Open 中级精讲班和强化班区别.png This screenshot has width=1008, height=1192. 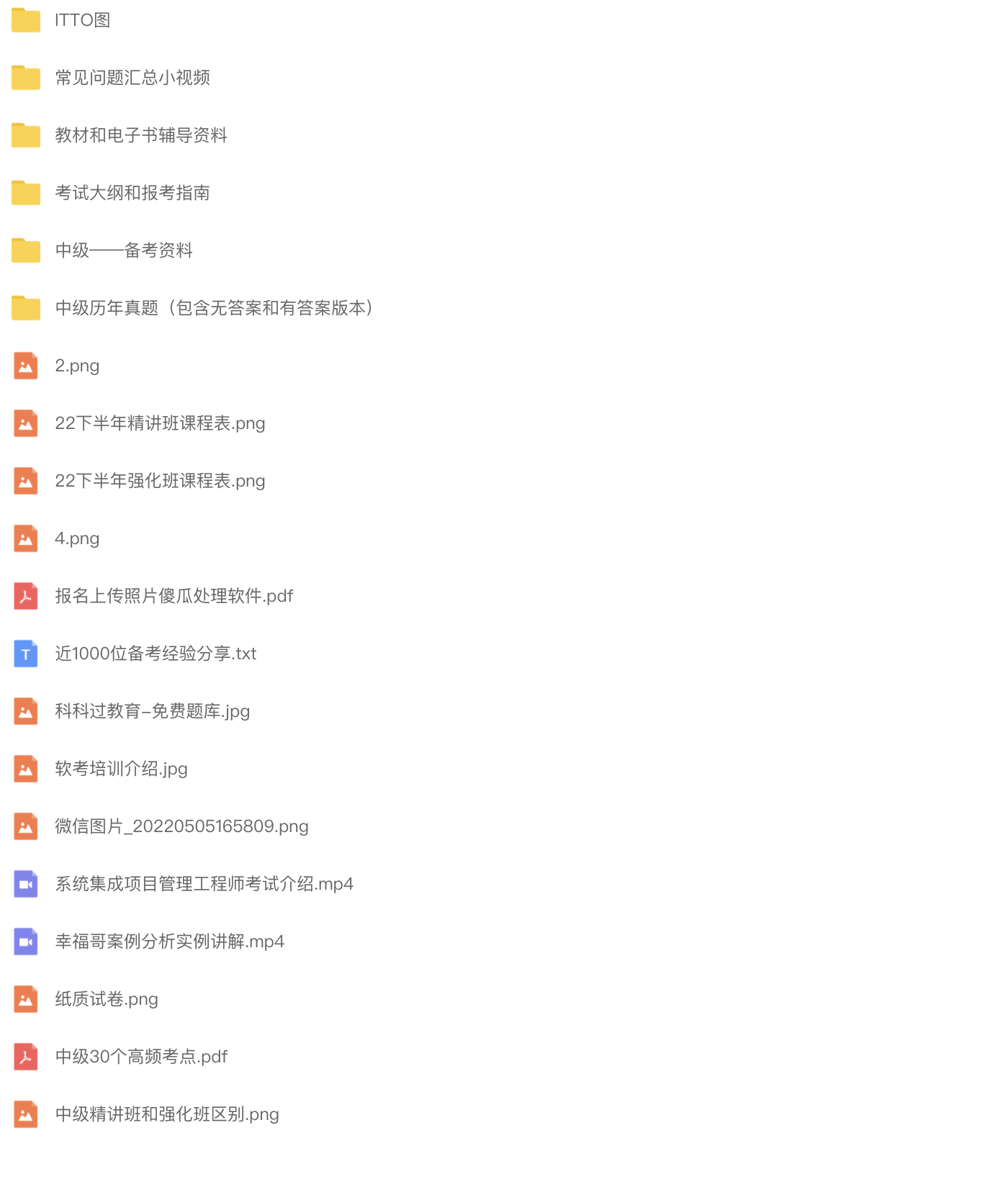167,1114
